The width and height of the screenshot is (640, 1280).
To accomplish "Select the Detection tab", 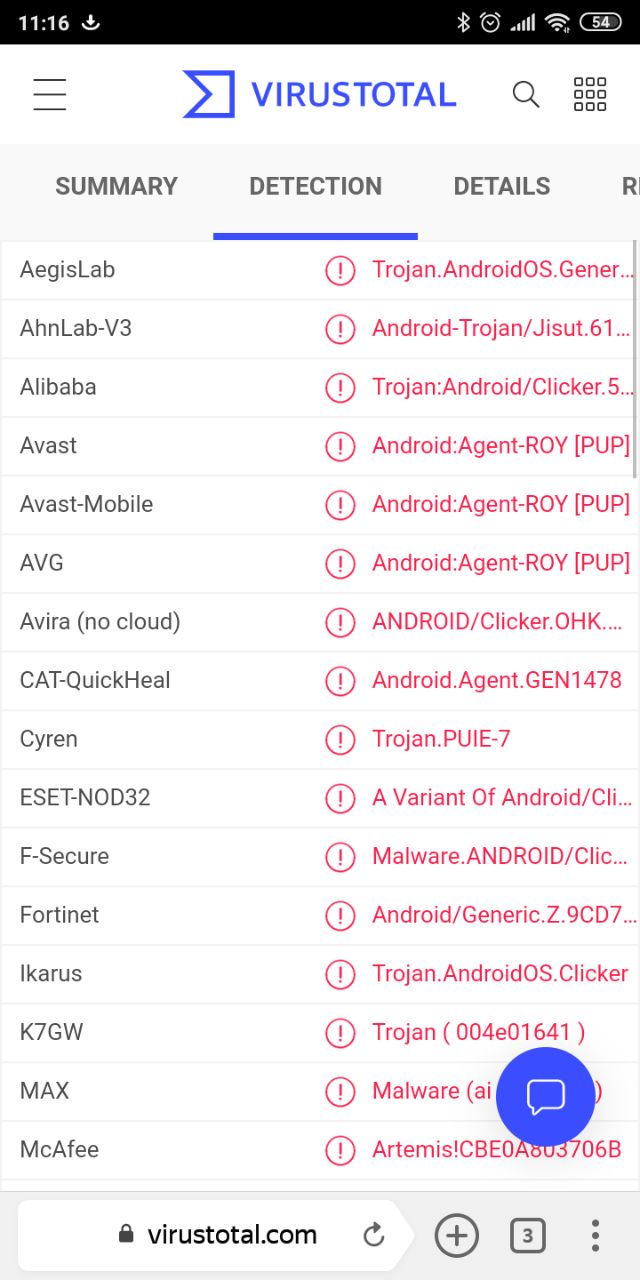I will (315, 186).
